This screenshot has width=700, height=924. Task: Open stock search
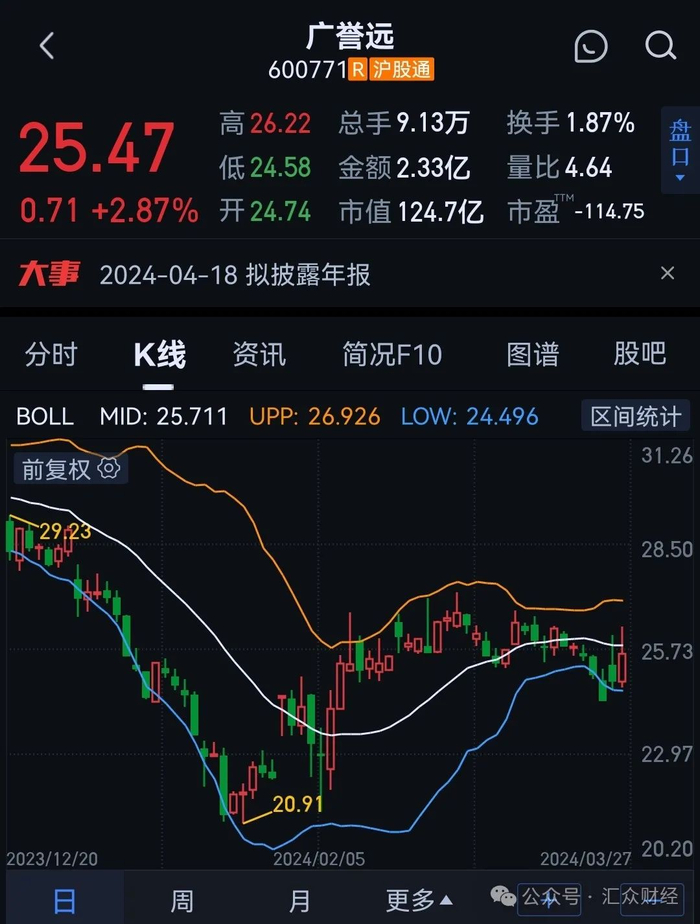(660, 46)
